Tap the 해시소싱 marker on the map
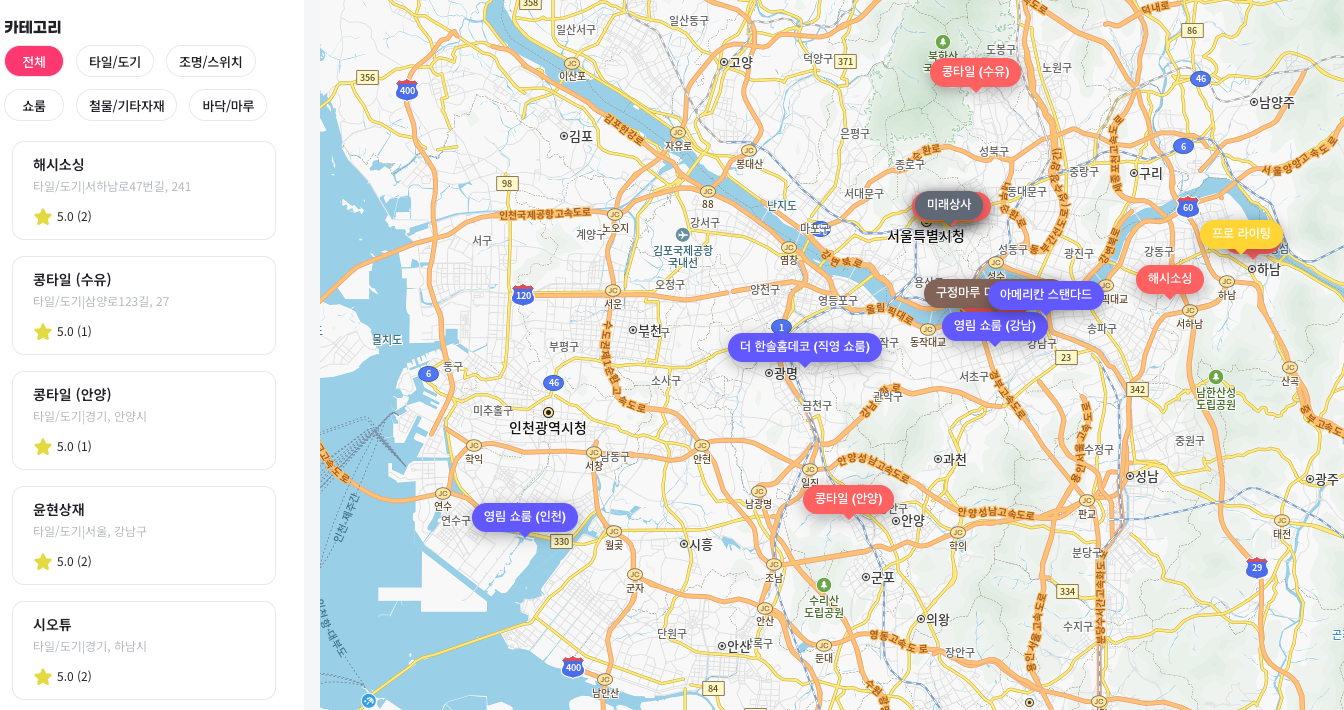This screenshot has height=710, width=1344. 1169,279
